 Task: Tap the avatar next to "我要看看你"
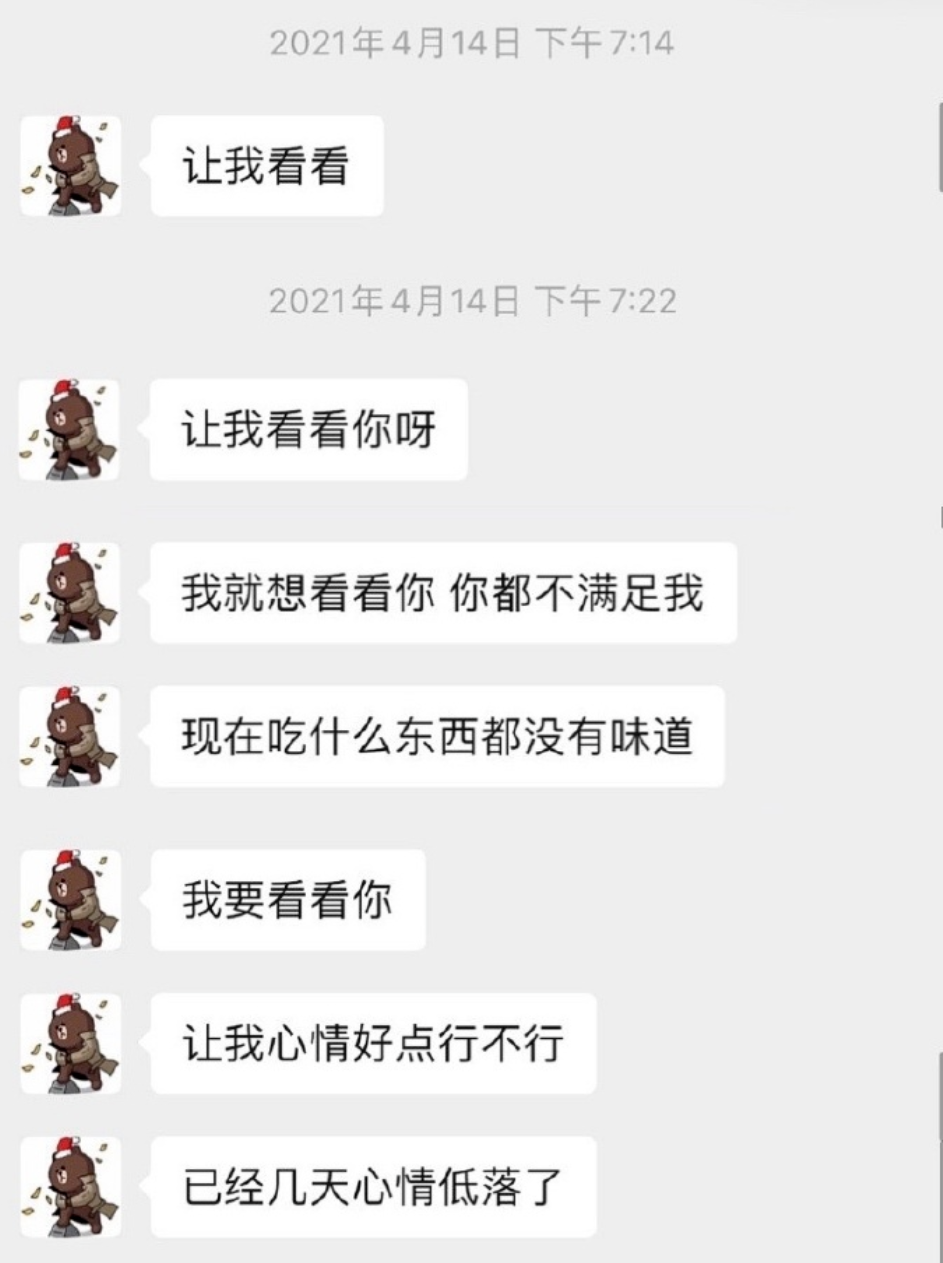(71, 899)
